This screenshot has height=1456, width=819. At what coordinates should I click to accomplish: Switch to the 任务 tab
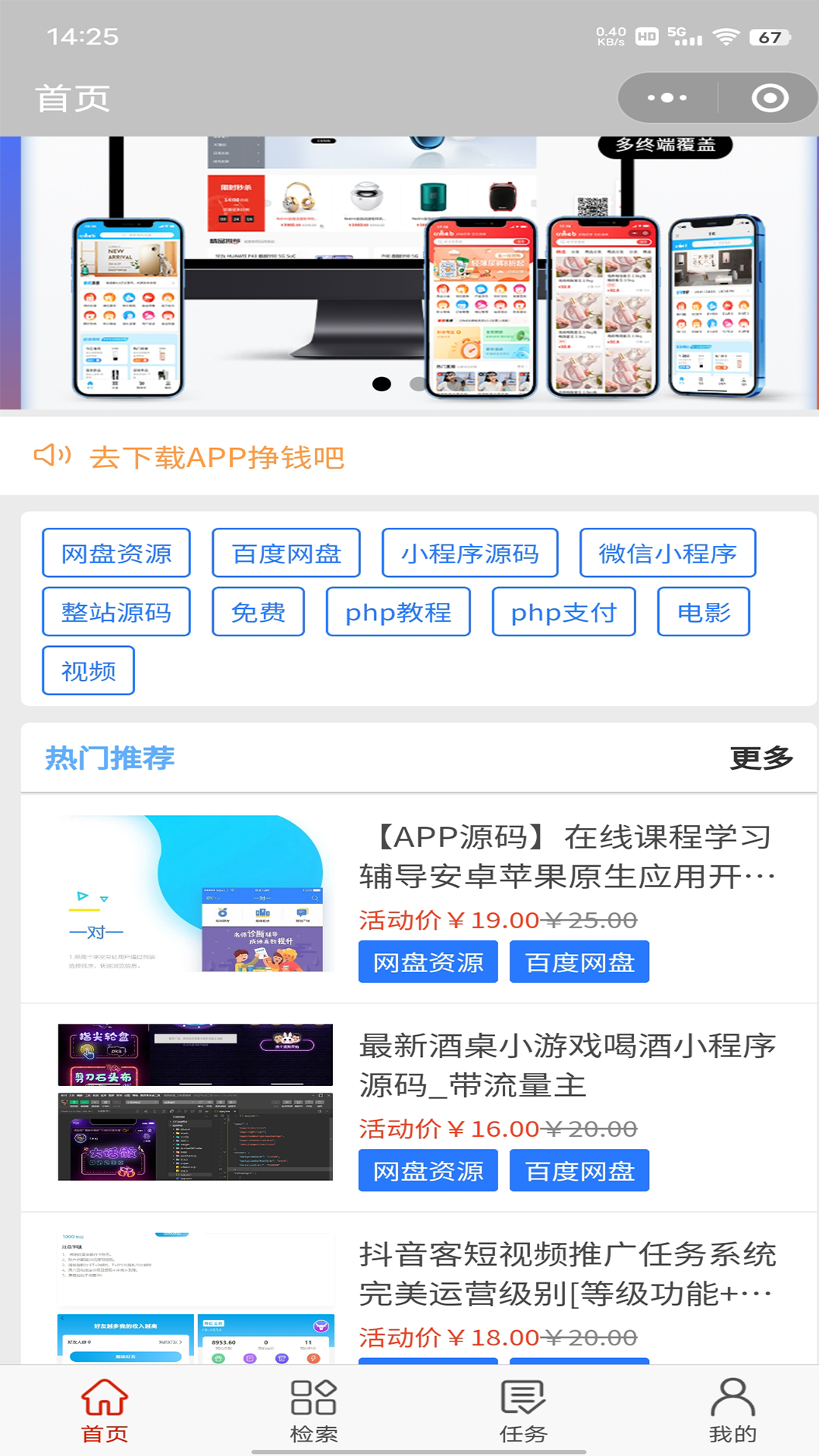522,1410
